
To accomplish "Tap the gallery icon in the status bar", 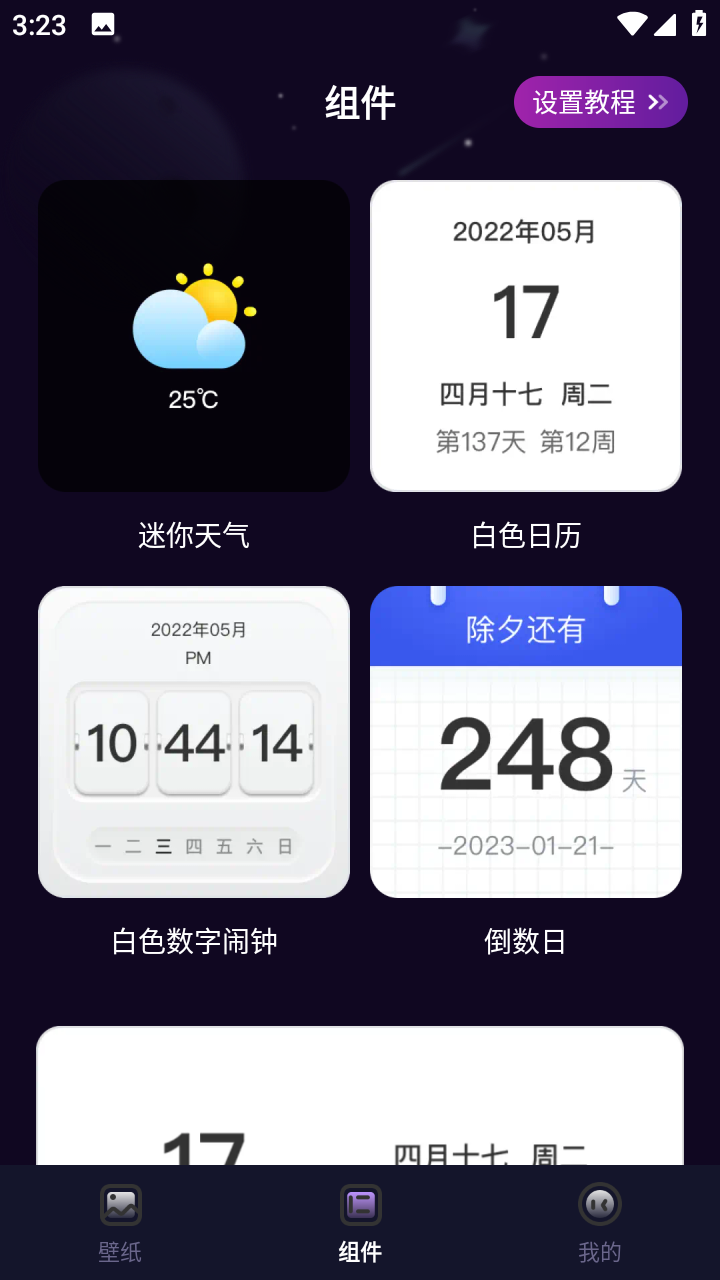I will (101, 22).
